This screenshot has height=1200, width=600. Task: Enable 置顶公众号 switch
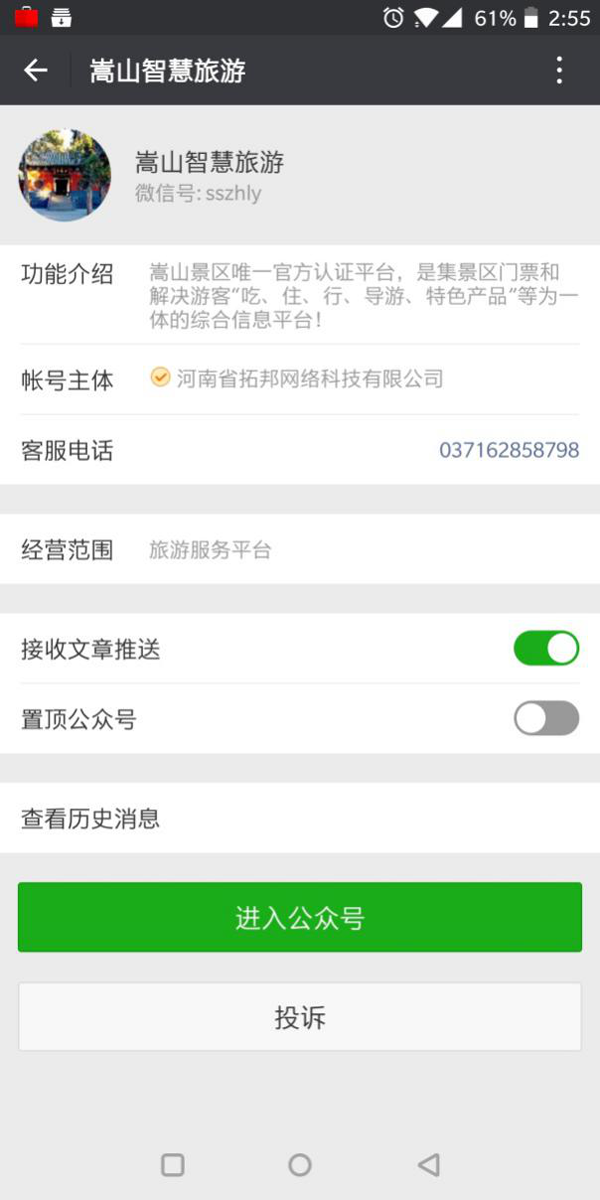pyautogui.click(x=546, y=718)
